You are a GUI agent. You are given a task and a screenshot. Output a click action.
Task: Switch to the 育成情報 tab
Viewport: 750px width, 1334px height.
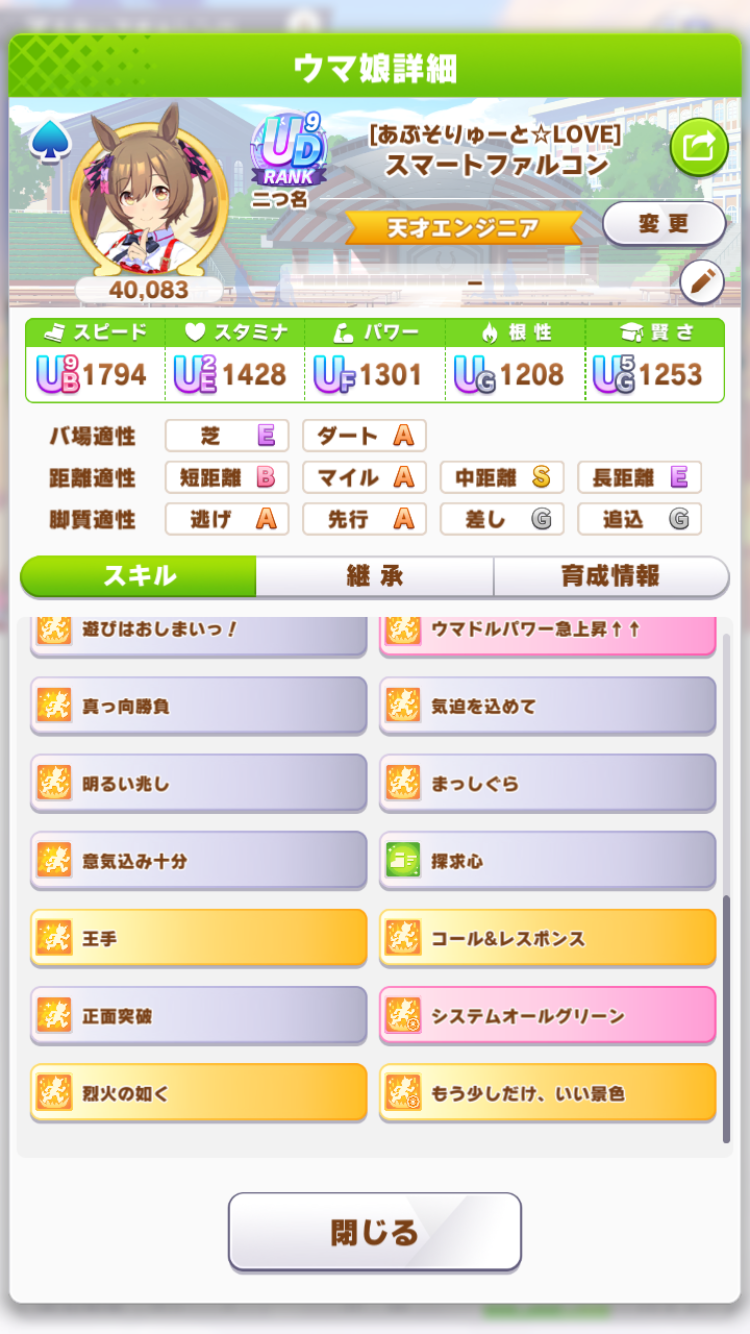pos(610,576)
